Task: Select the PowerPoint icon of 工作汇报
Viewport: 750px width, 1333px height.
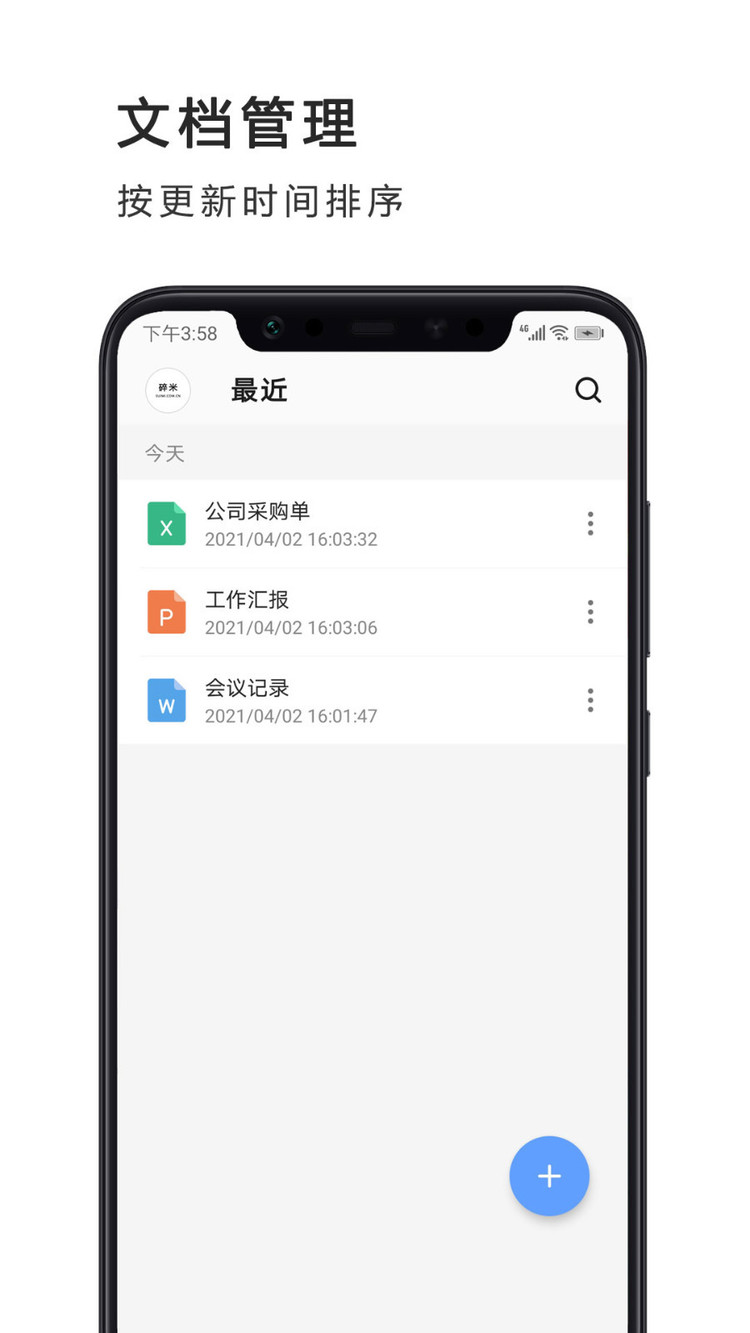Action: pos(166,612)
